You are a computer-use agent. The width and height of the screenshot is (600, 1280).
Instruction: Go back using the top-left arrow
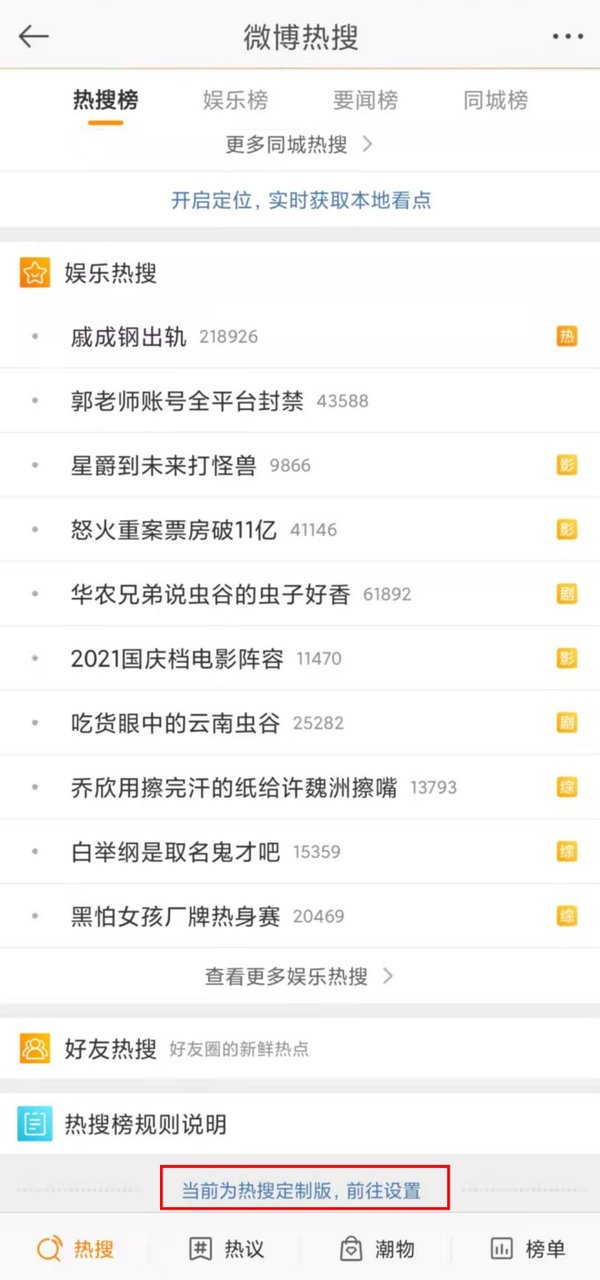[x=34, y=36]
